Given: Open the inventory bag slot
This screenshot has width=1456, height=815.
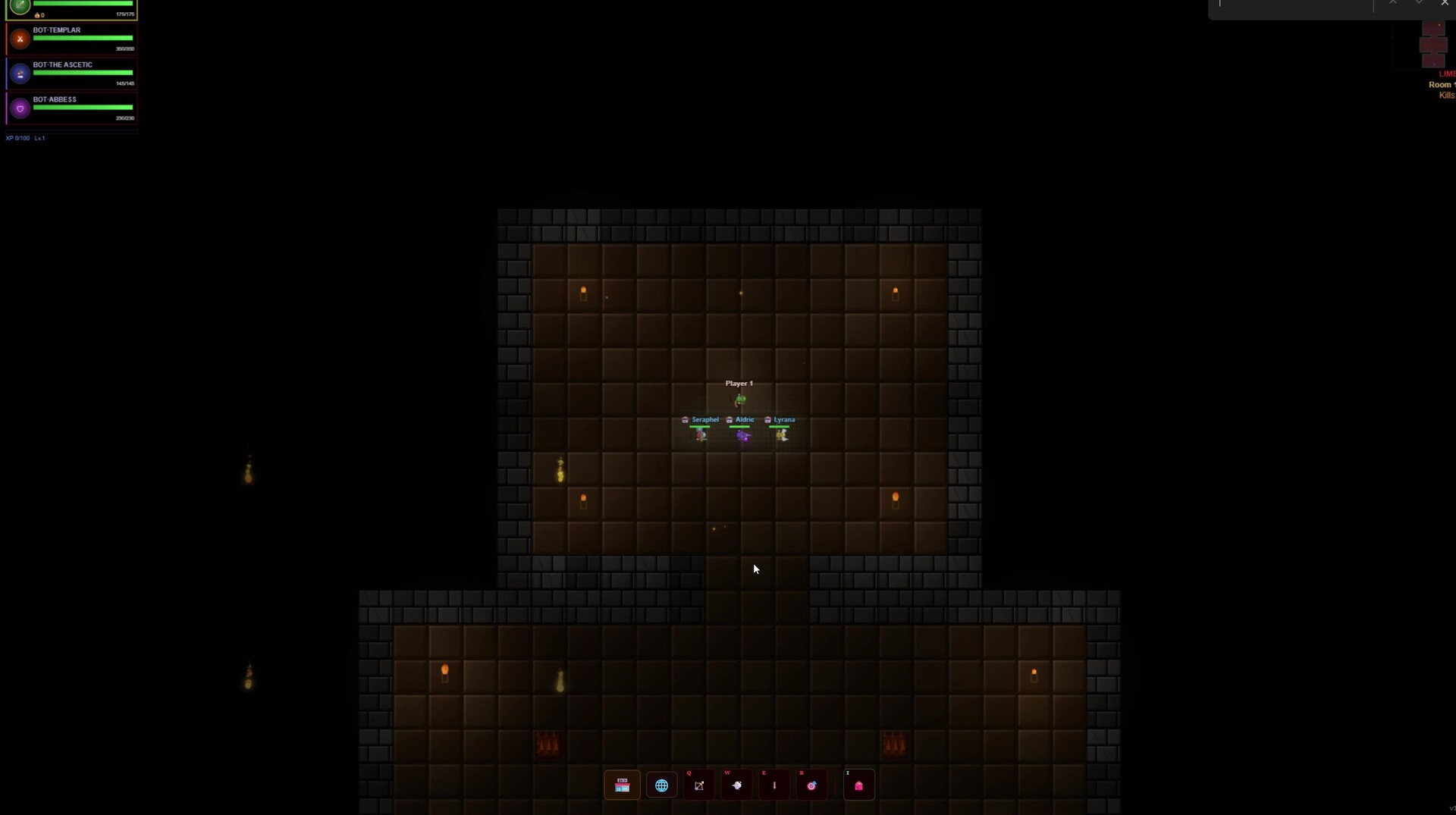Looking at the screenshot, I should click(858, 785).
